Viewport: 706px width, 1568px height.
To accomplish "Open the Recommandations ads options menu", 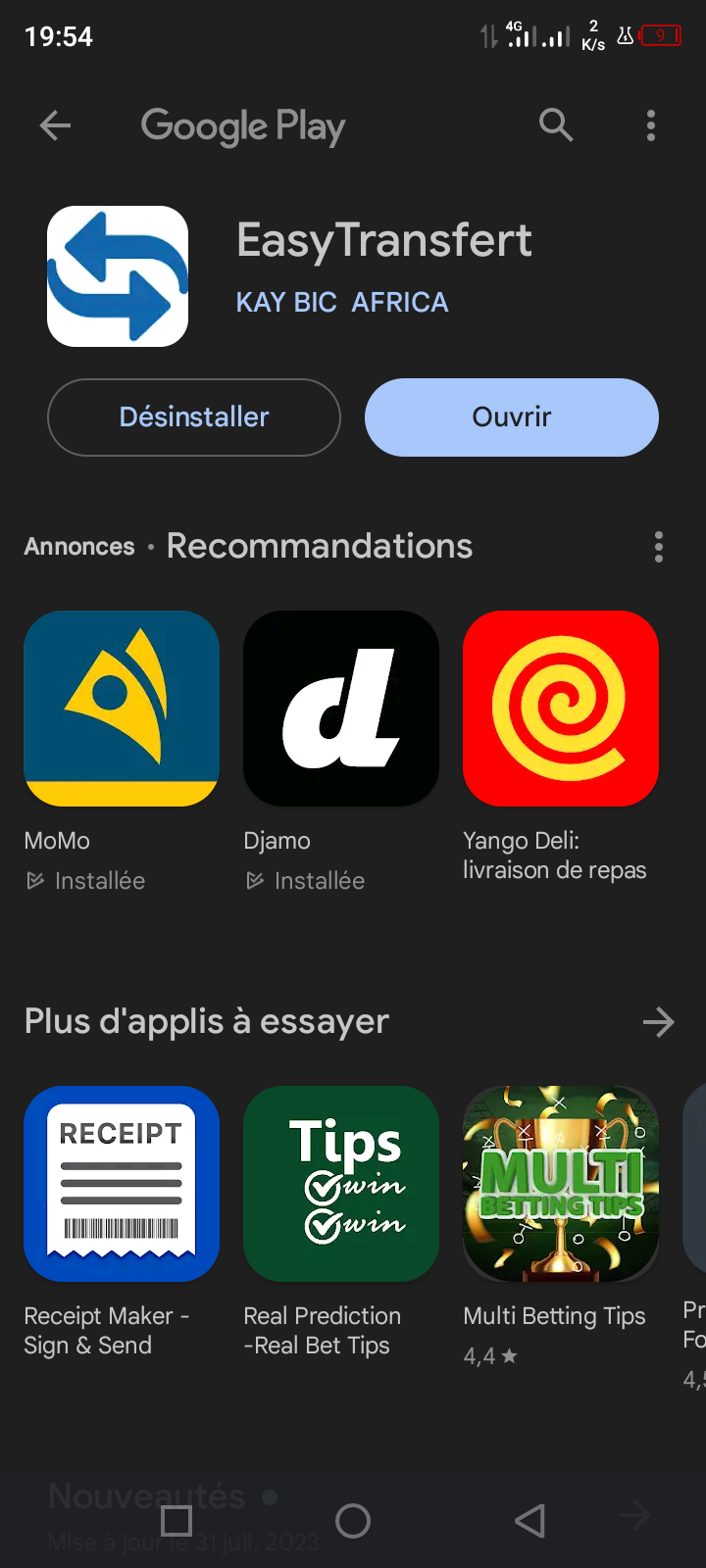I will [x=659, y=547].
